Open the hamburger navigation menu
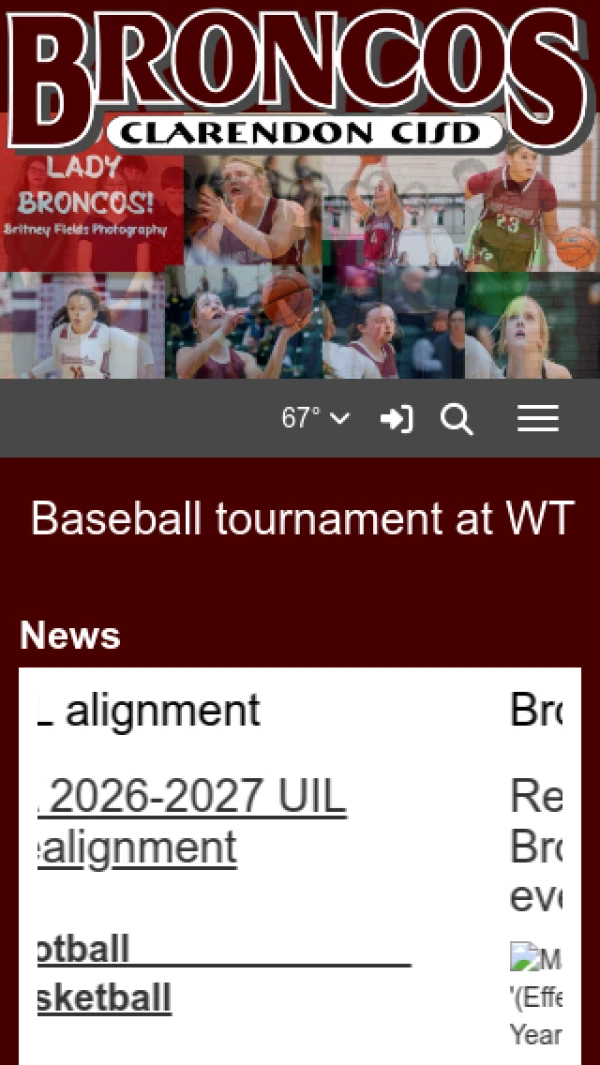 tap(538, 419)
